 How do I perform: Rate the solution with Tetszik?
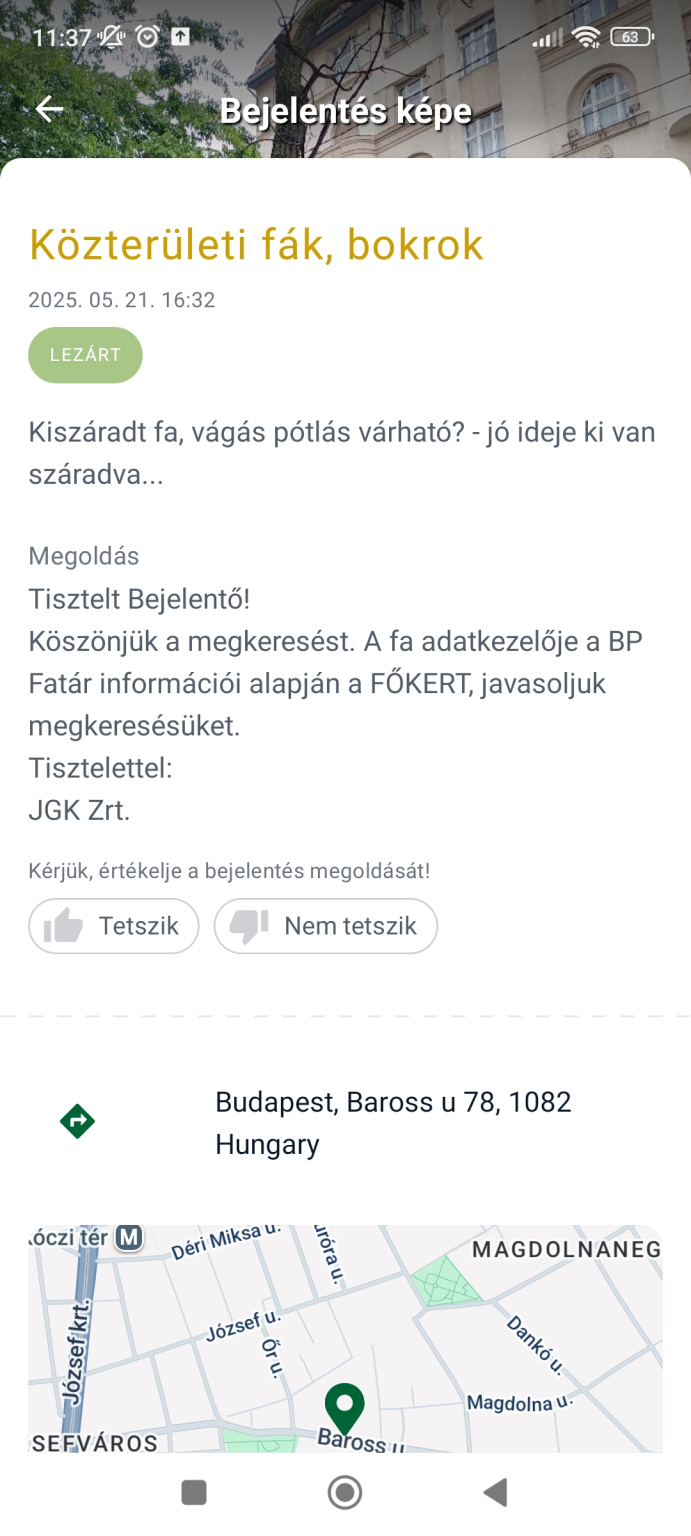pyautogui.click(x=114, y=926)
